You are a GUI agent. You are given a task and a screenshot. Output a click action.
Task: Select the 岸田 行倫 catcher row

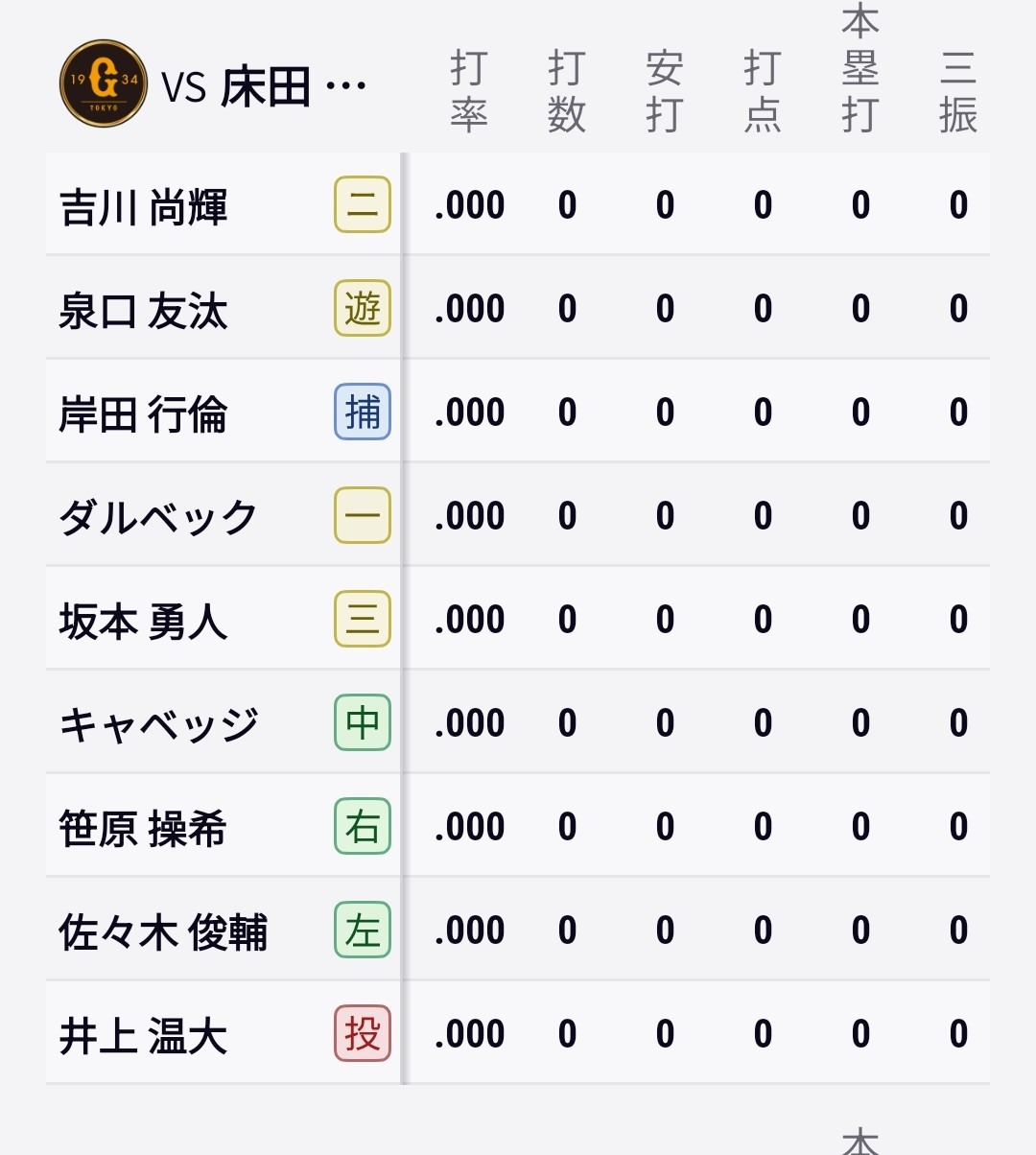coord(518,412)
